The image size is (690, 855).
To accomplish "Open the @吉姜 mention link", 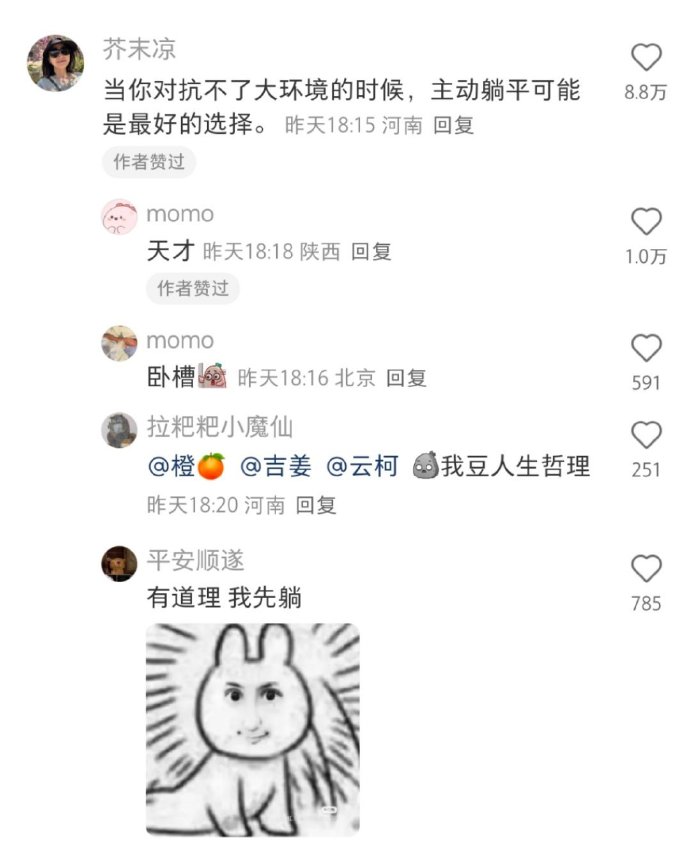I will tap(275, 466).
